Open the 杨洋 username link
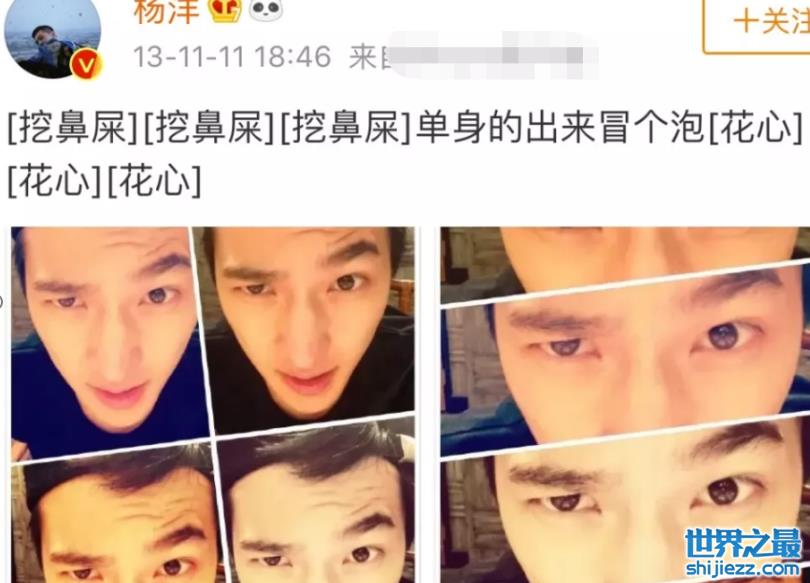The height and width of the screenshot is (583, 810). [167, 12]
